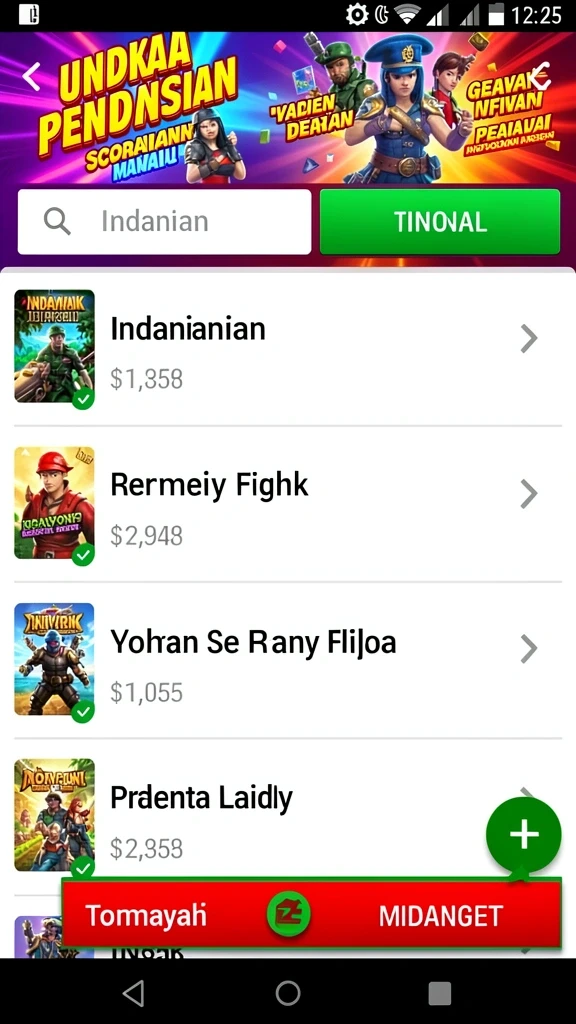Open Yohran Se Rany Flijoa row

(x=288, y=660)
